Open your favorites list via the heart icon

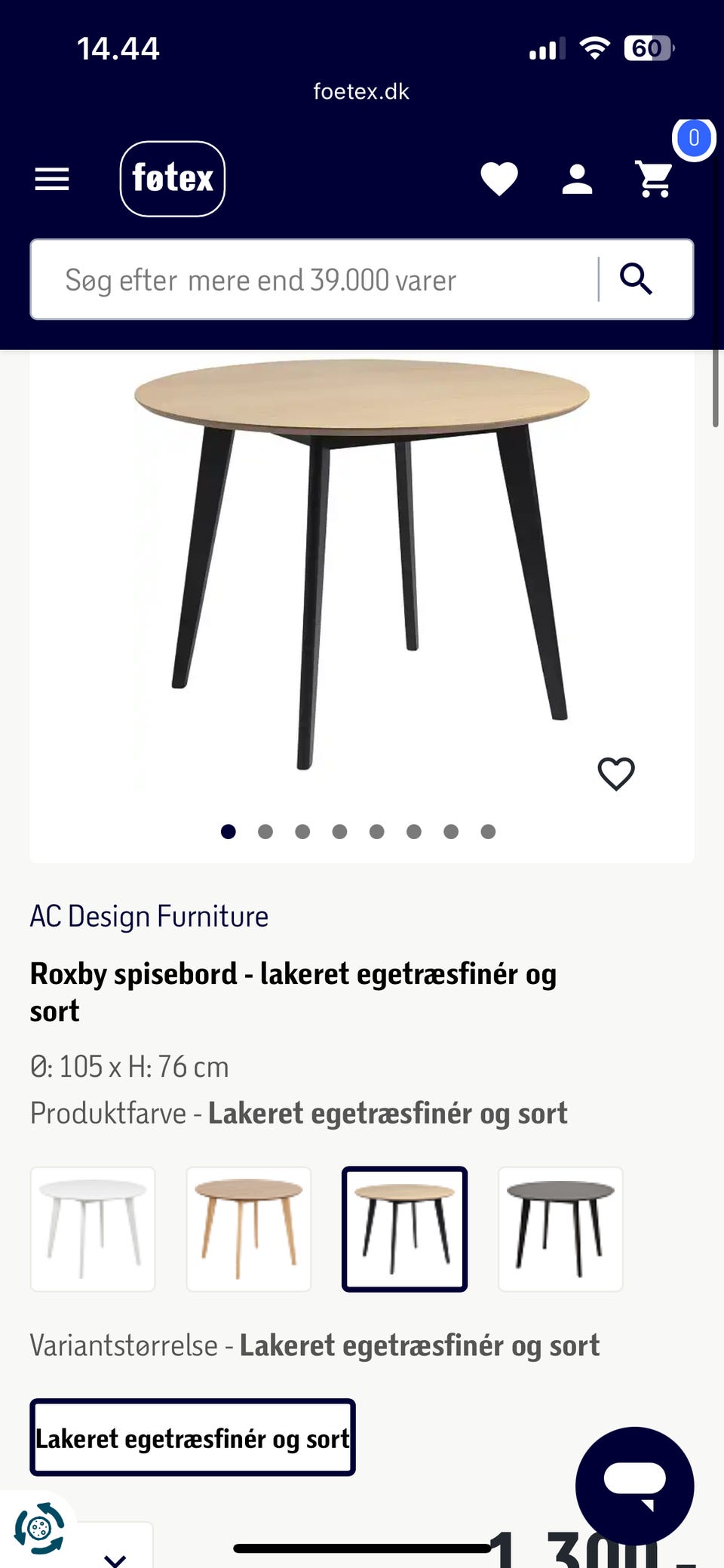[499, 179]
